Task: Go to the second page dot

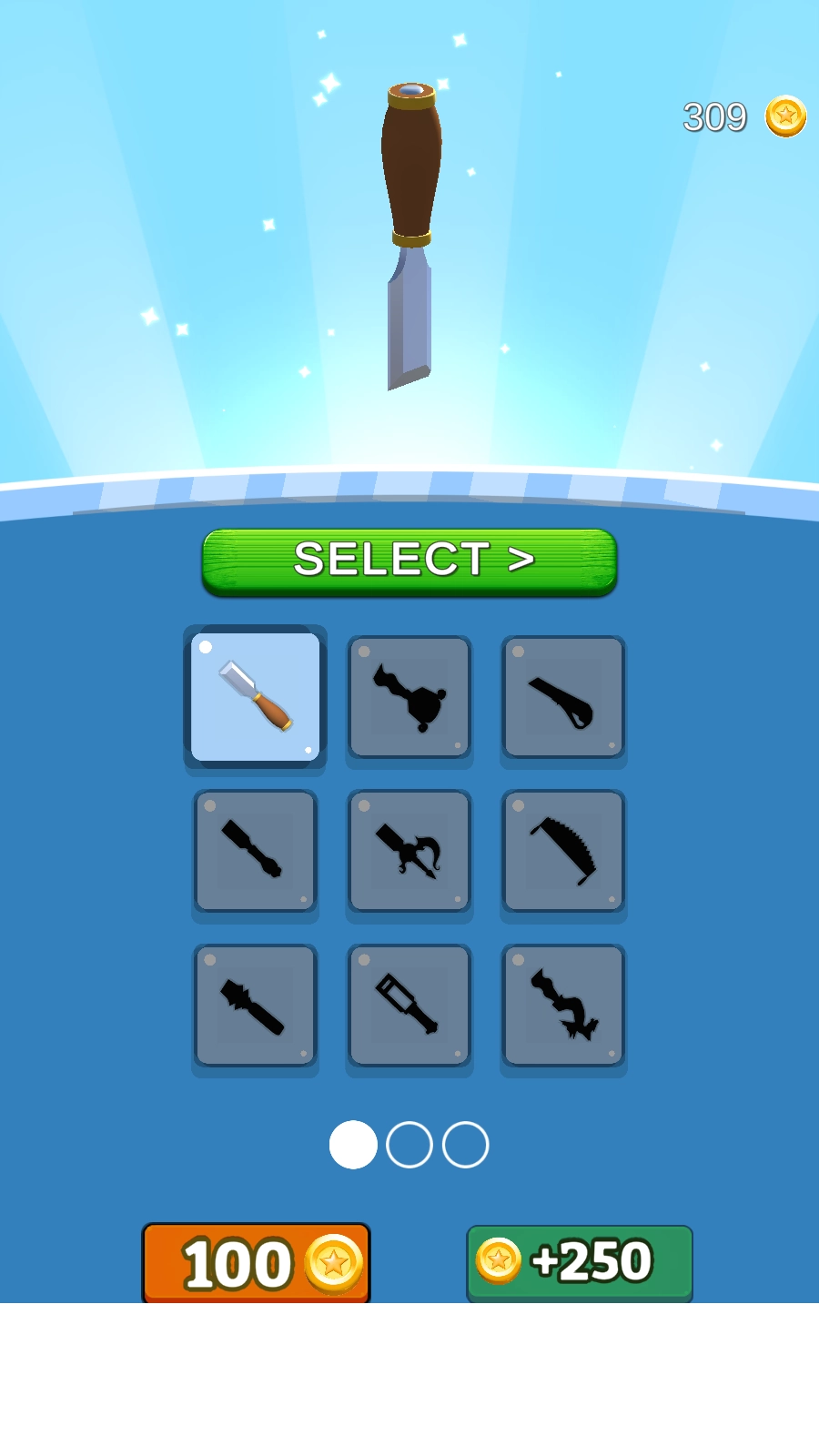Action: coord(409,1145)
